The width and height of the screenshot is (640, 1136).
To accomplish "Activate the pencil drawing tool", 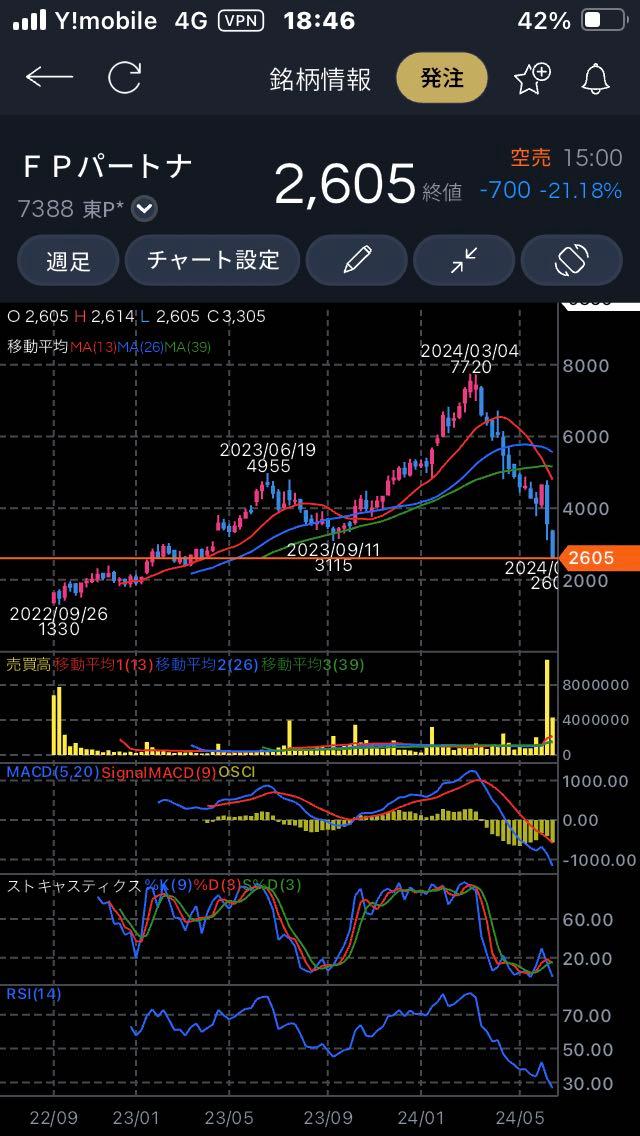I will (x=356, y=261).
